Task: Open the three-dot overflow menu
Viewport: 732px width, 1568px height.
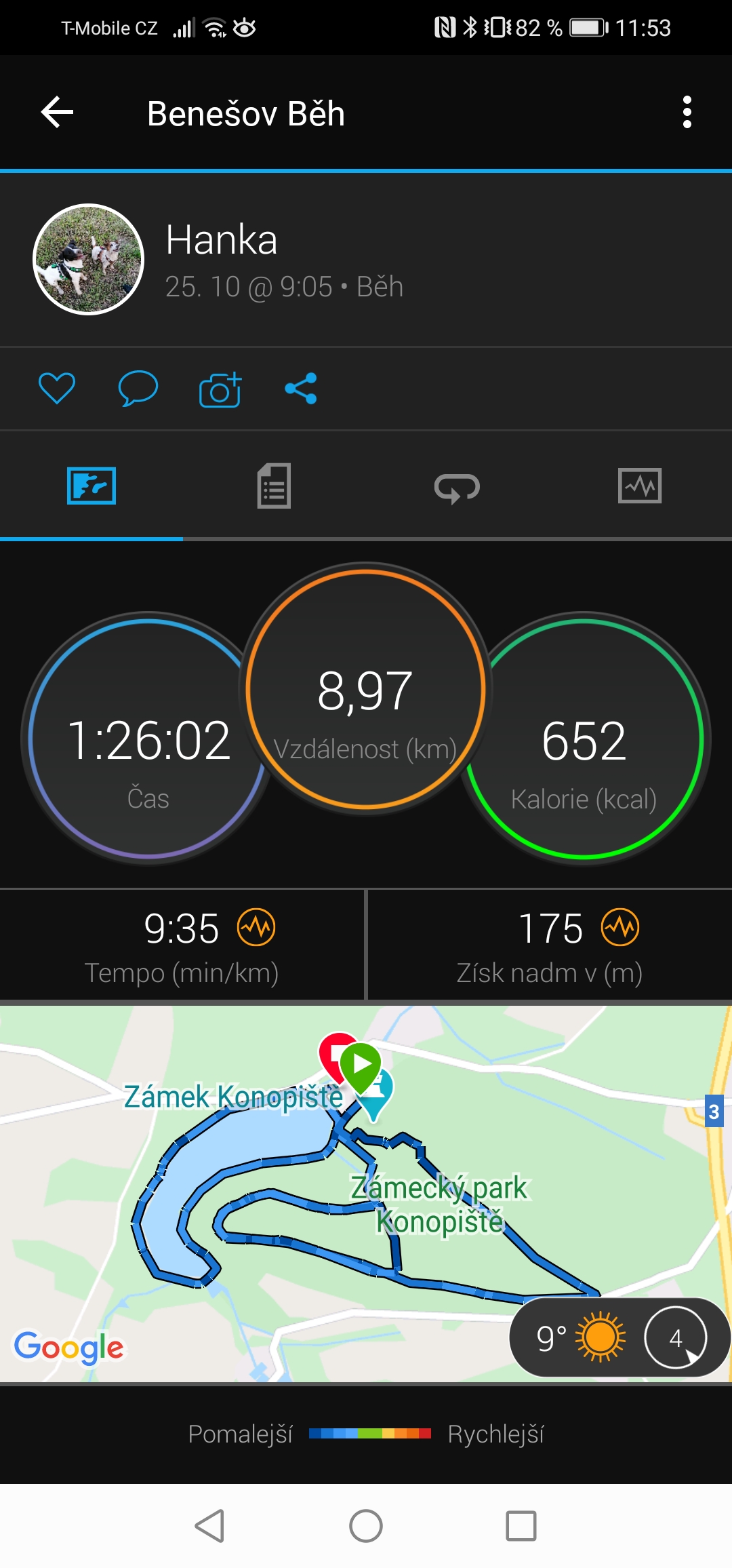Action: (x=687, y=113)
